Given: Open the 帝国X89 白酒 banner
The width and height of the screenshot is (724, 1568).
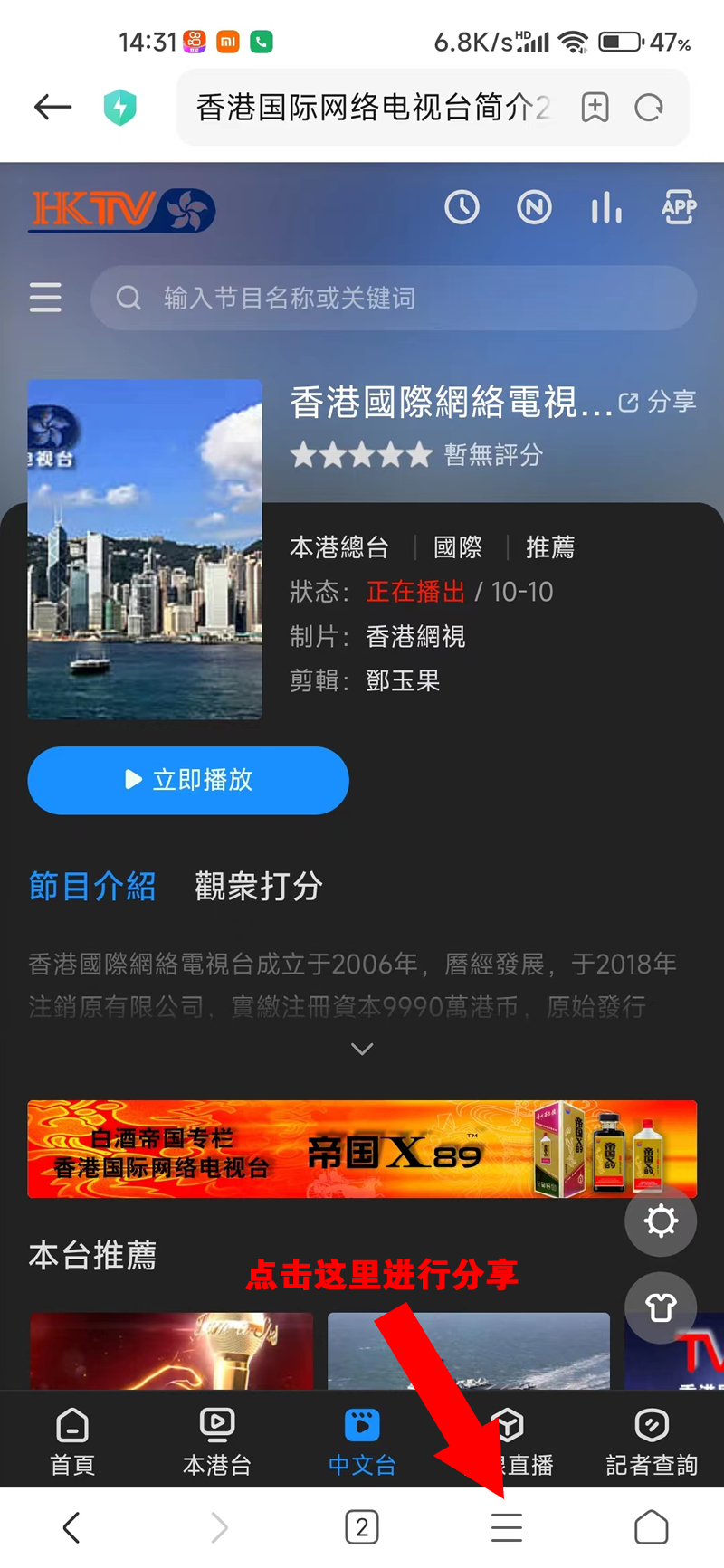Looking at the screenshot, I should (362, 1149).
